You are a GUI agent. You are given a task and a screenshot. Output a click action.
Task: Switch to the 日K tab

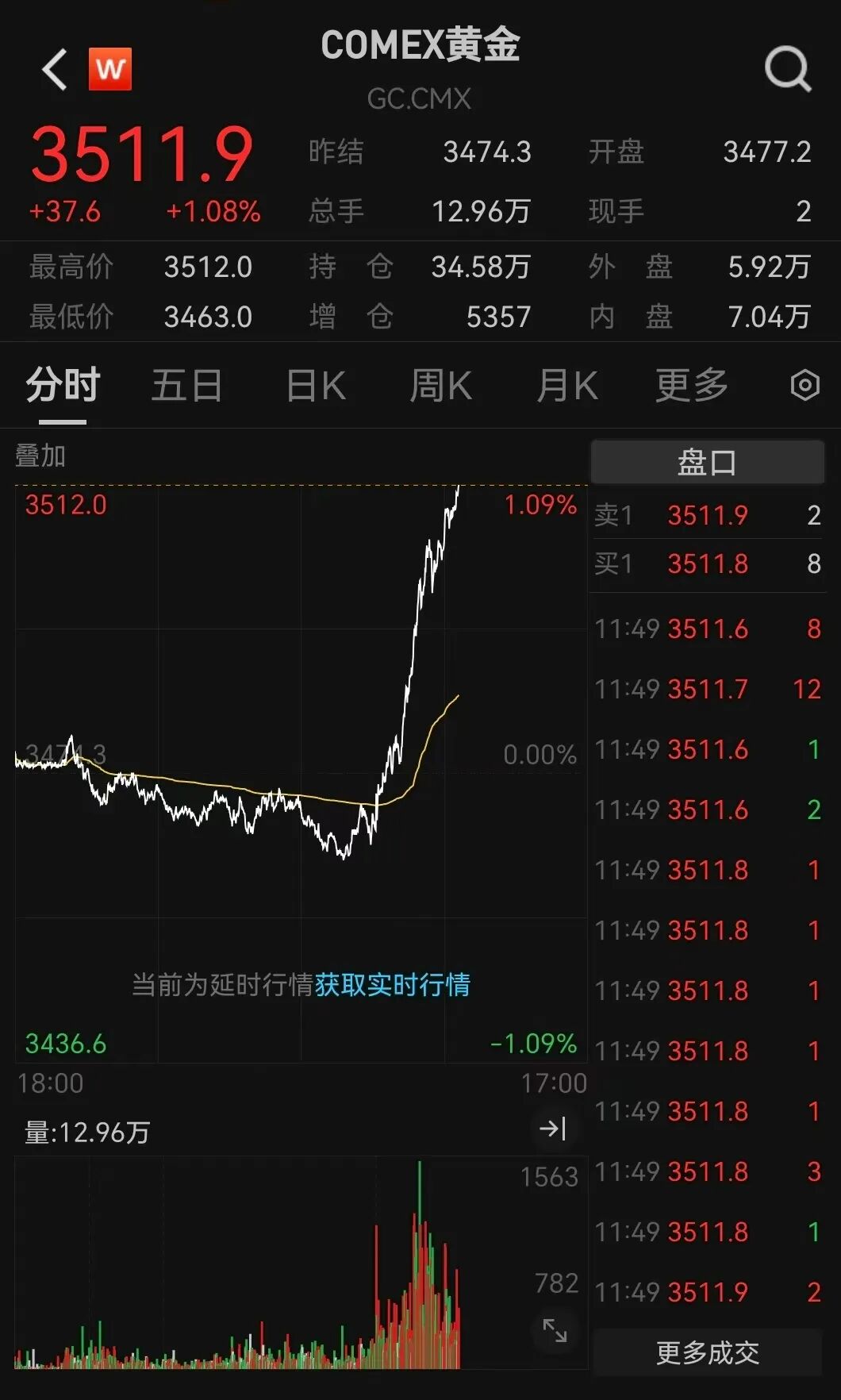click(x=316, y=386)
